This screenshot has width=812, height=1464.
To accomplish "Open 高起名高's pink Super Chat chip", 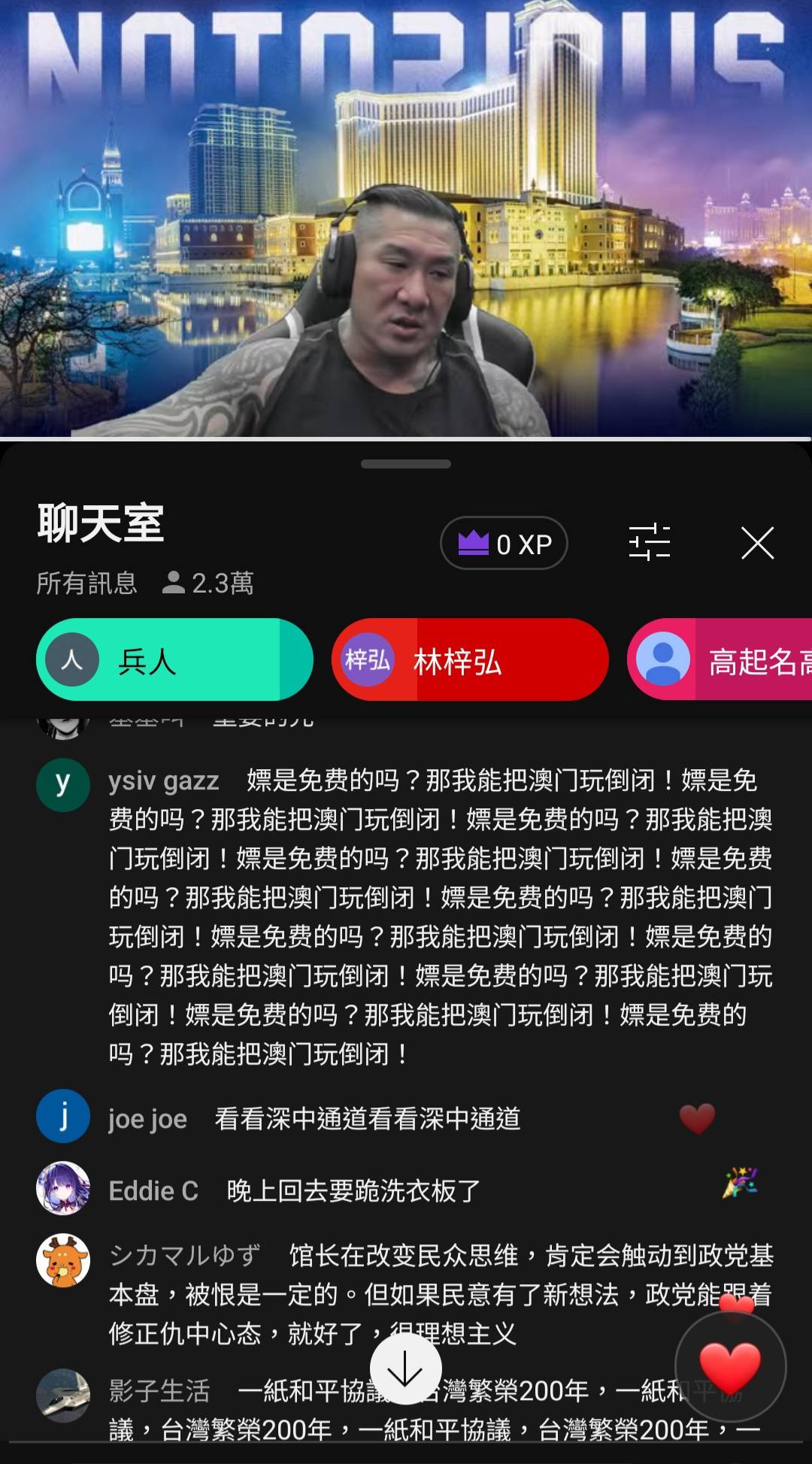I will pyautogui.click(x=720, y=659).
